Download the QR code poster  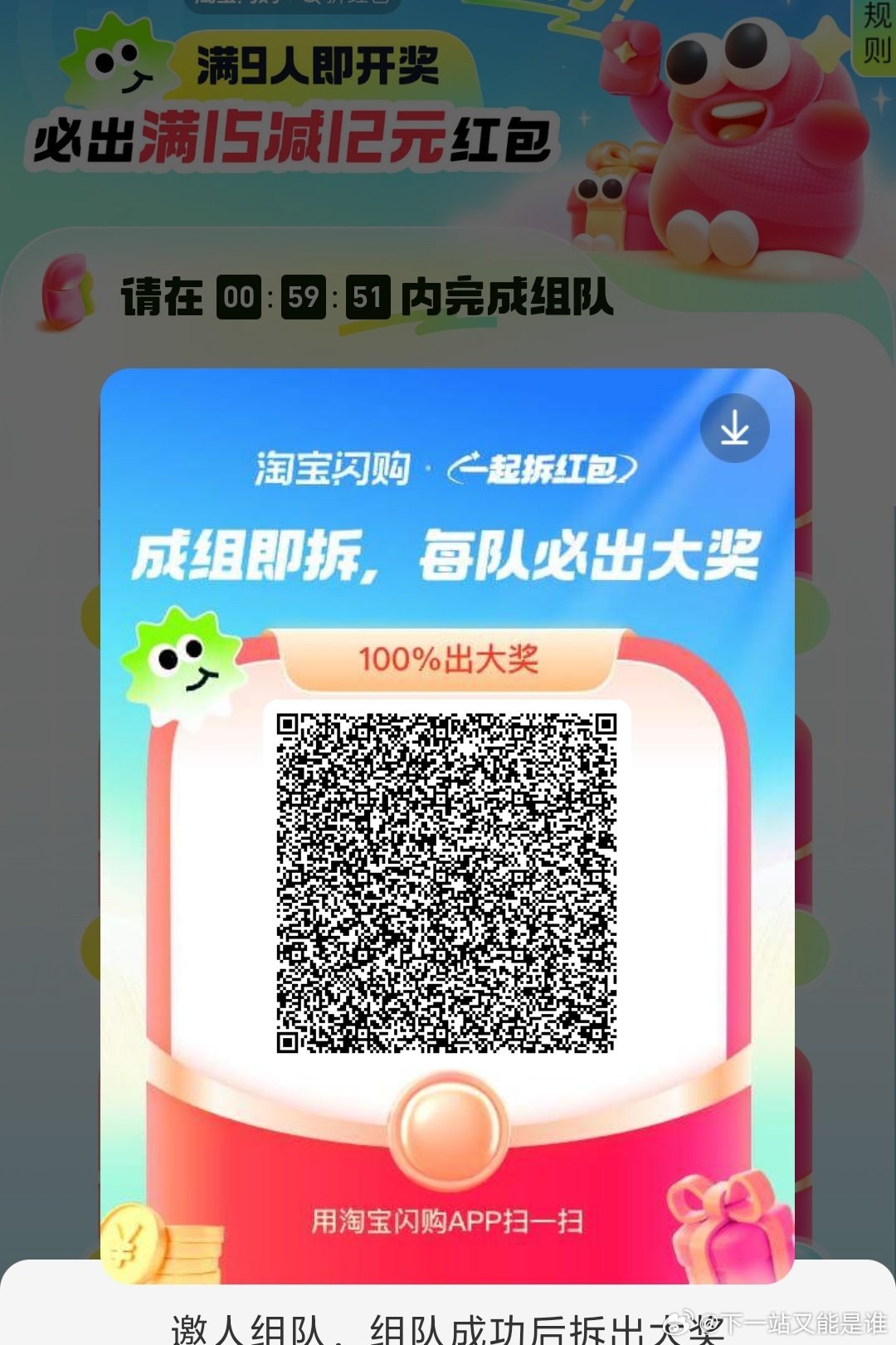tap(734, 429)
